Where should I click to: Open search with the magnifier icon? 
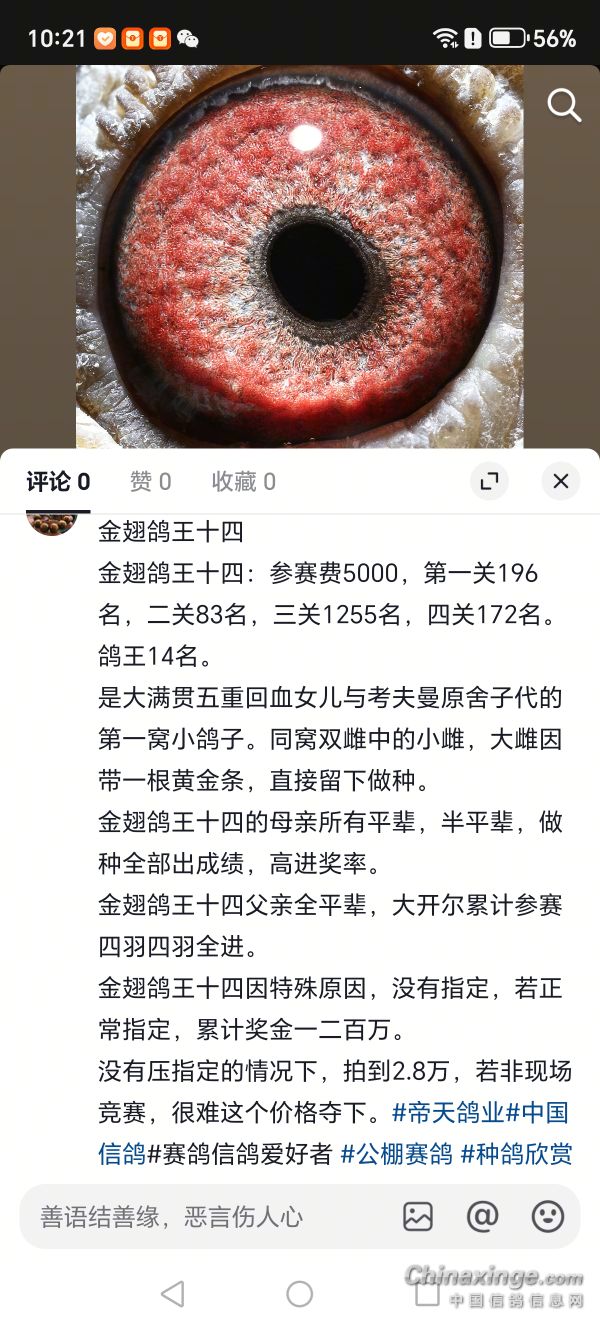click(x=564, y=105)
